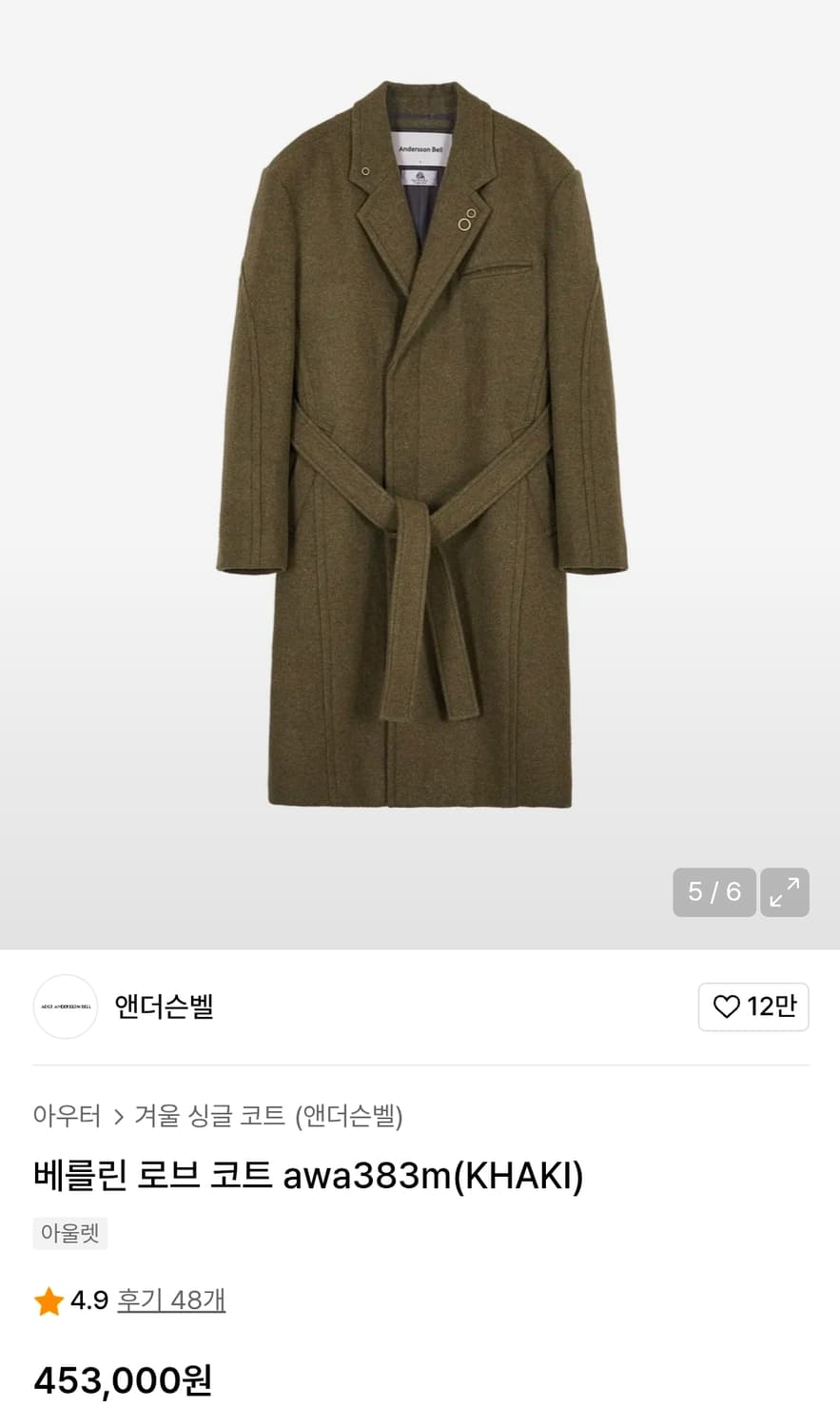Click the chevron separator in the breadcrumb

pos(118,1119)
